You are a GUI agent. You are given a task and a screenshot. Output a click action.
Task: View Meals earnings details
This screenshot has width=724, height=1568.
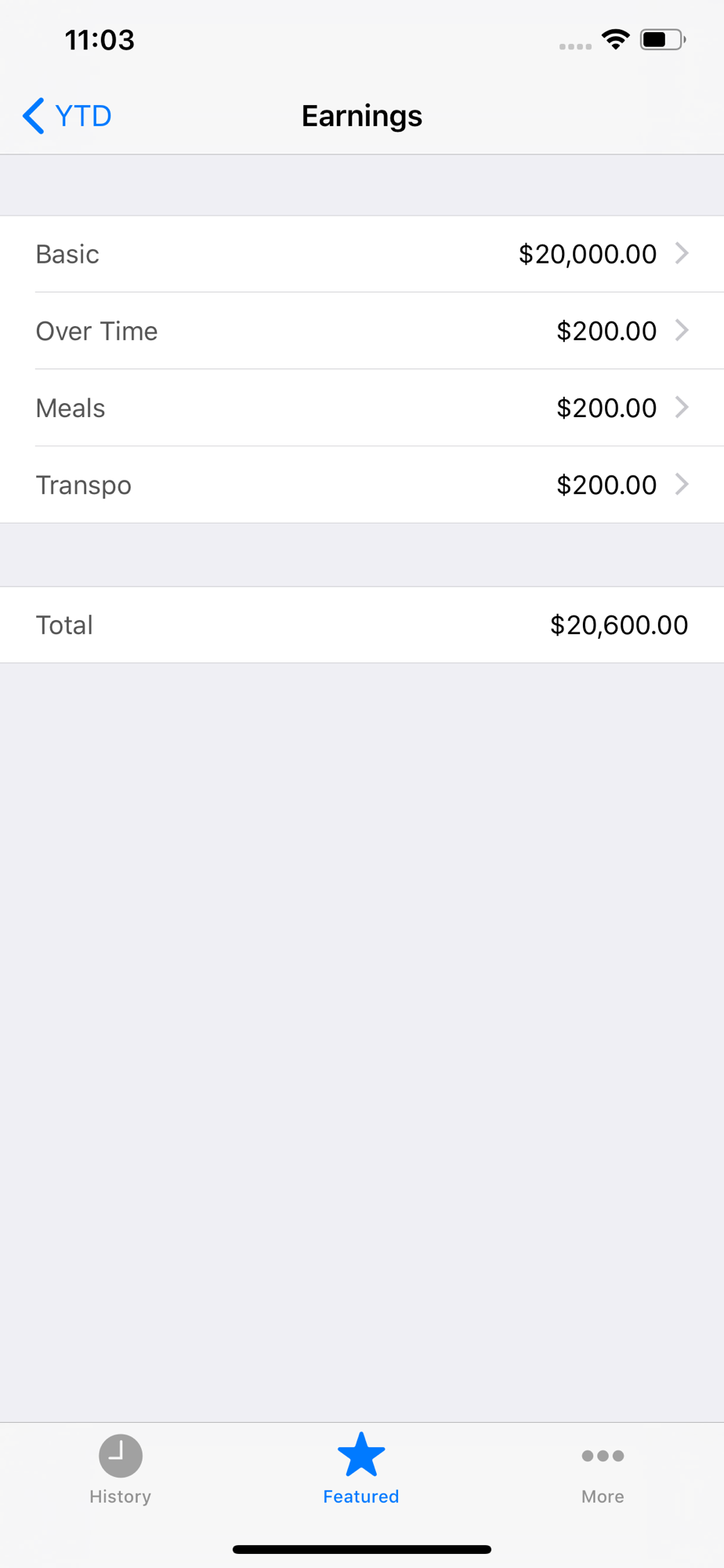click(x=362, y=408)
